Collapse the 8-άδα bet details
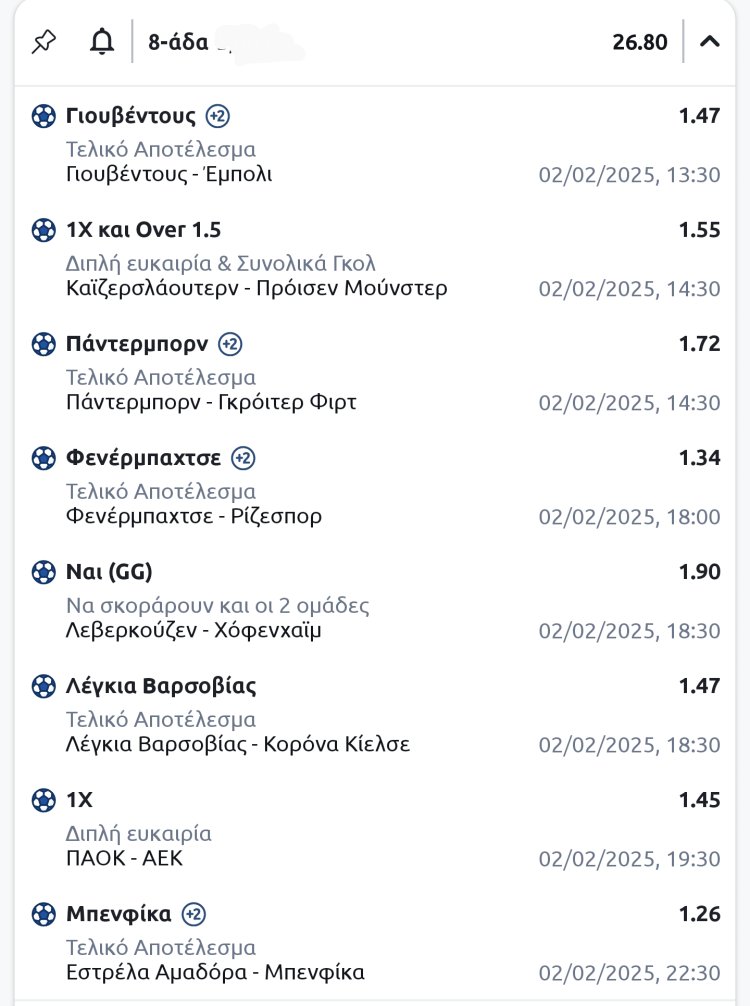Viewport: 750px width, 1006px height. pyautogui.click(x=709, y=42)
